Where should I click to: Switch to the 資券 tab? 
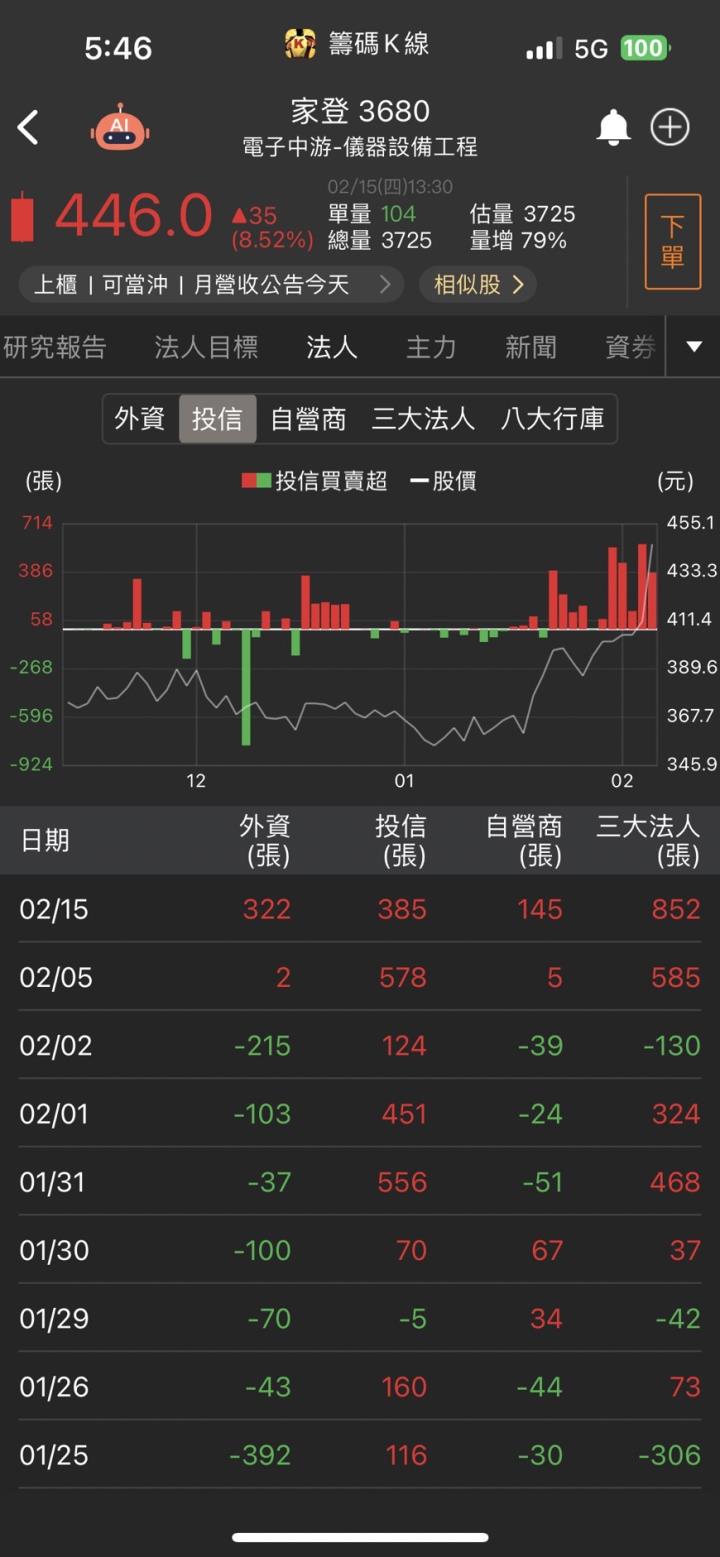[631, 347]
